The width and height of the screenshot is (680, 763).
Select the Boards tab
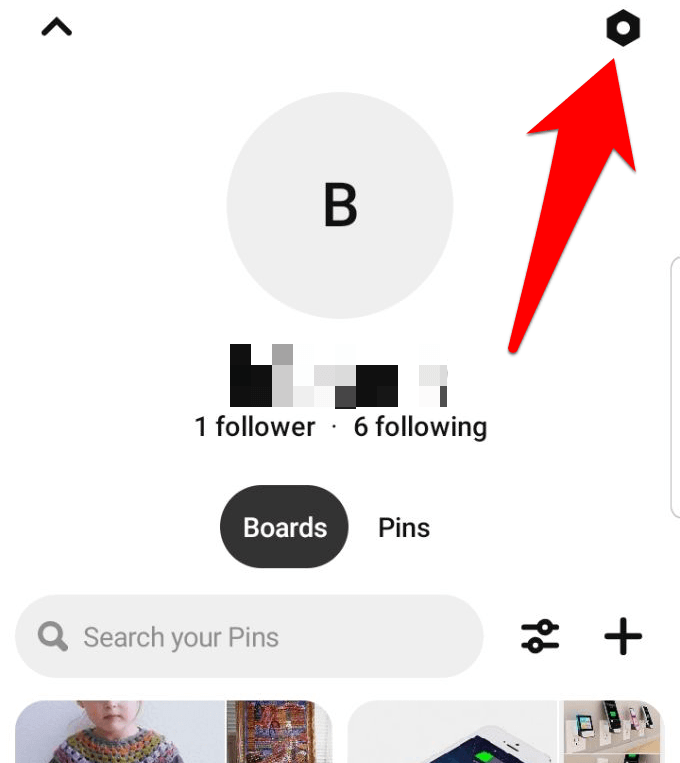tap(285, 527)
